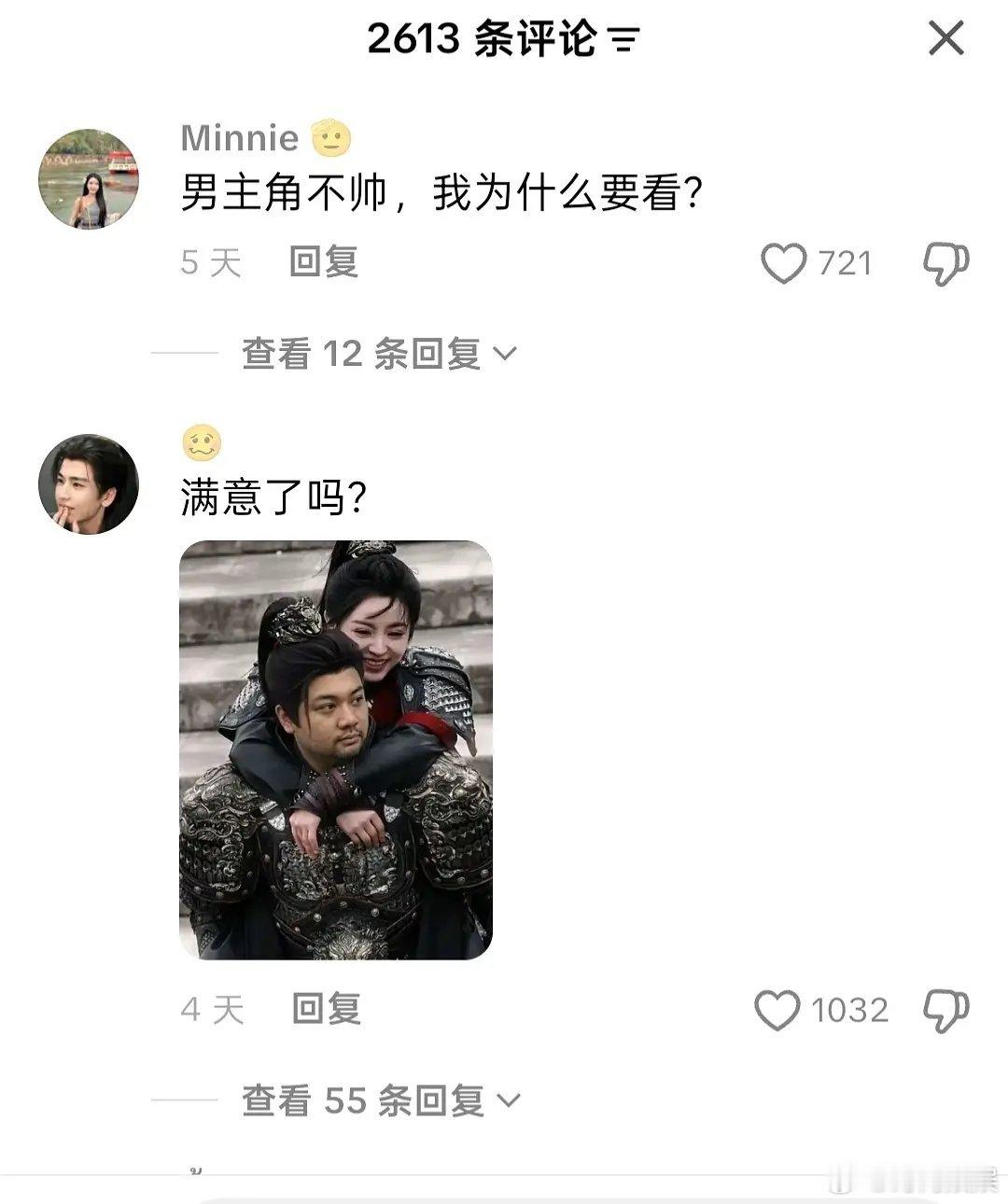Click the '2613 条评论' header
1008x1204 pixels.
[x=485, y=41]
